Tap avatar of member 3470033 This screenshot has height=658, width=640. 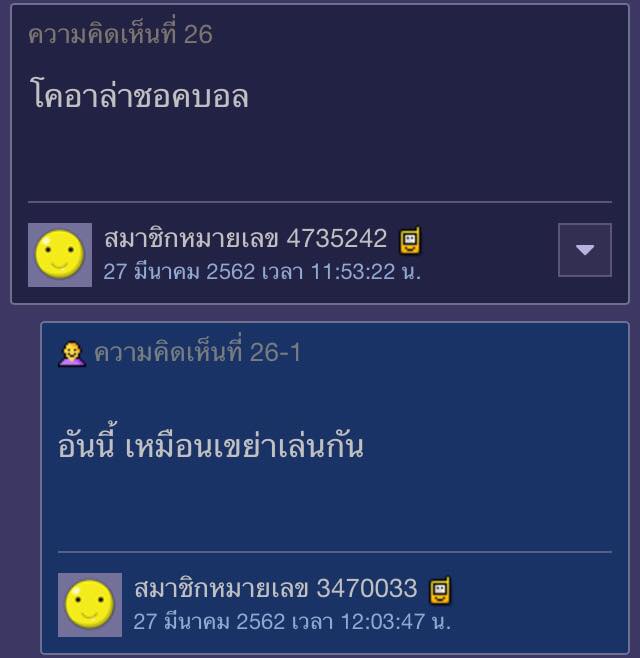[90, 605]
